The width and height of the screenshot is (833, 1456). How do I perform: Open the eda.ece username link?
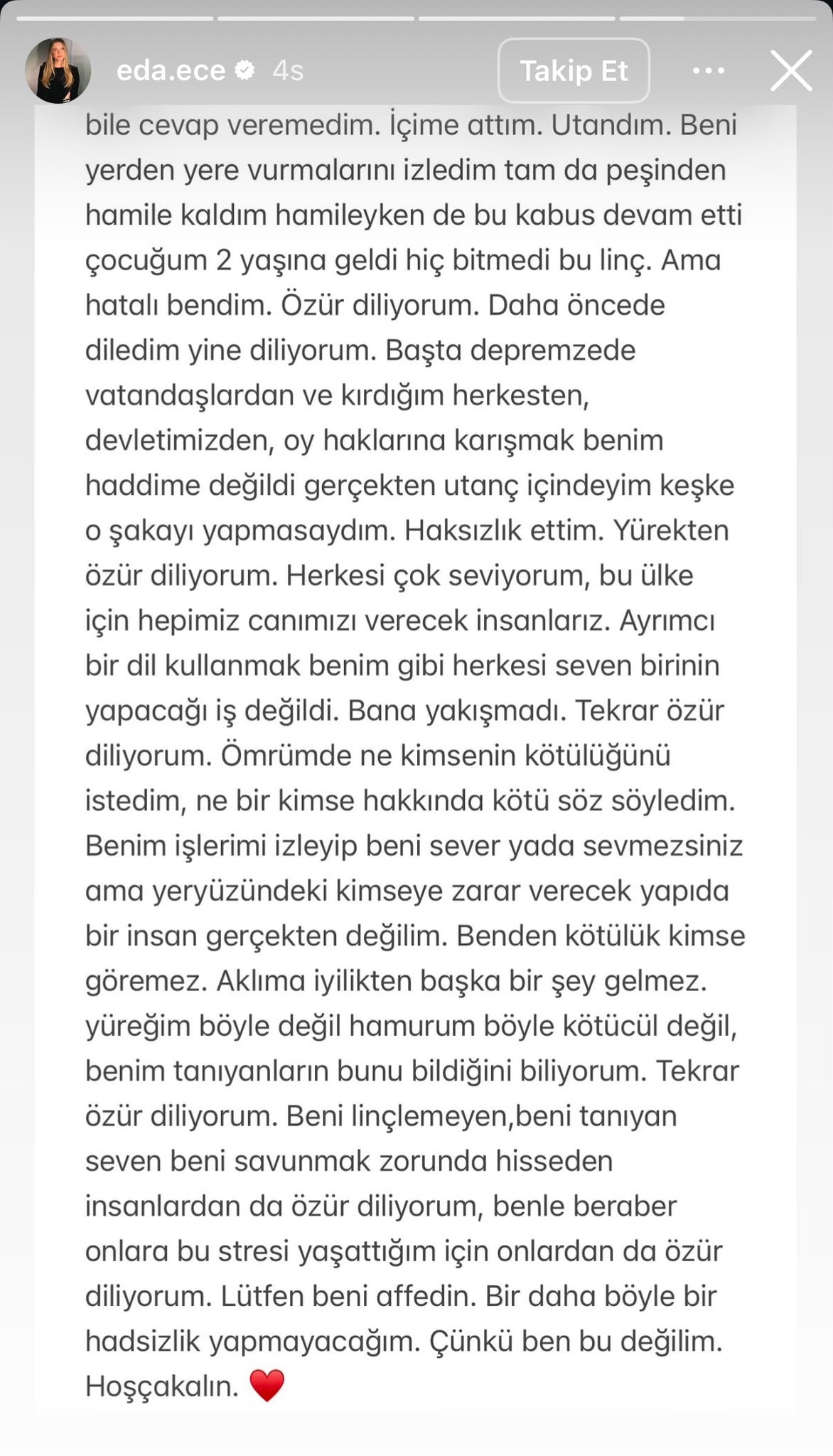click(x=171, y=70)
